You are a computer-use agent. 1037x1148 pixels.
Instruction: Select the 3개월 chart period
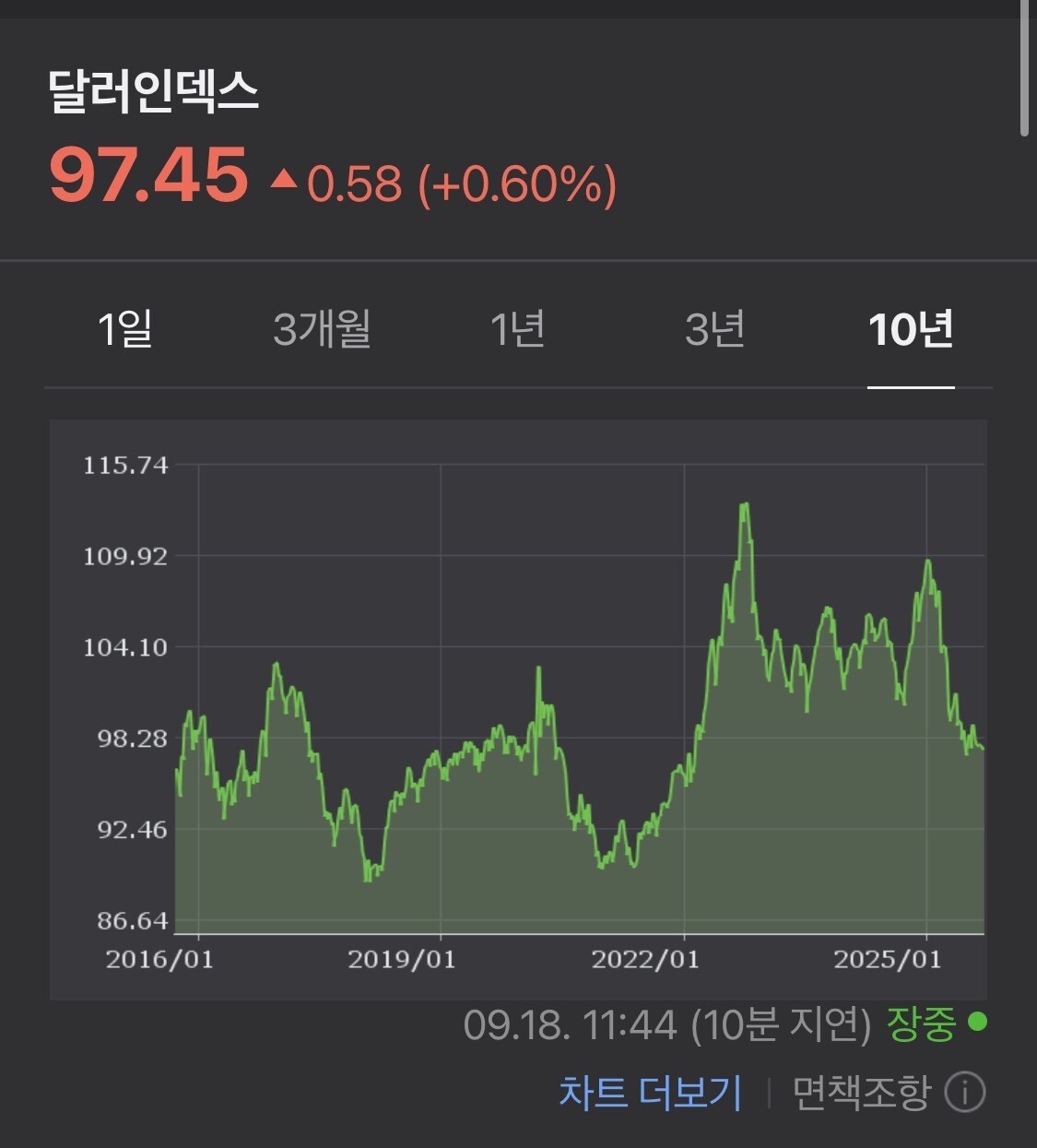(322, 329)
